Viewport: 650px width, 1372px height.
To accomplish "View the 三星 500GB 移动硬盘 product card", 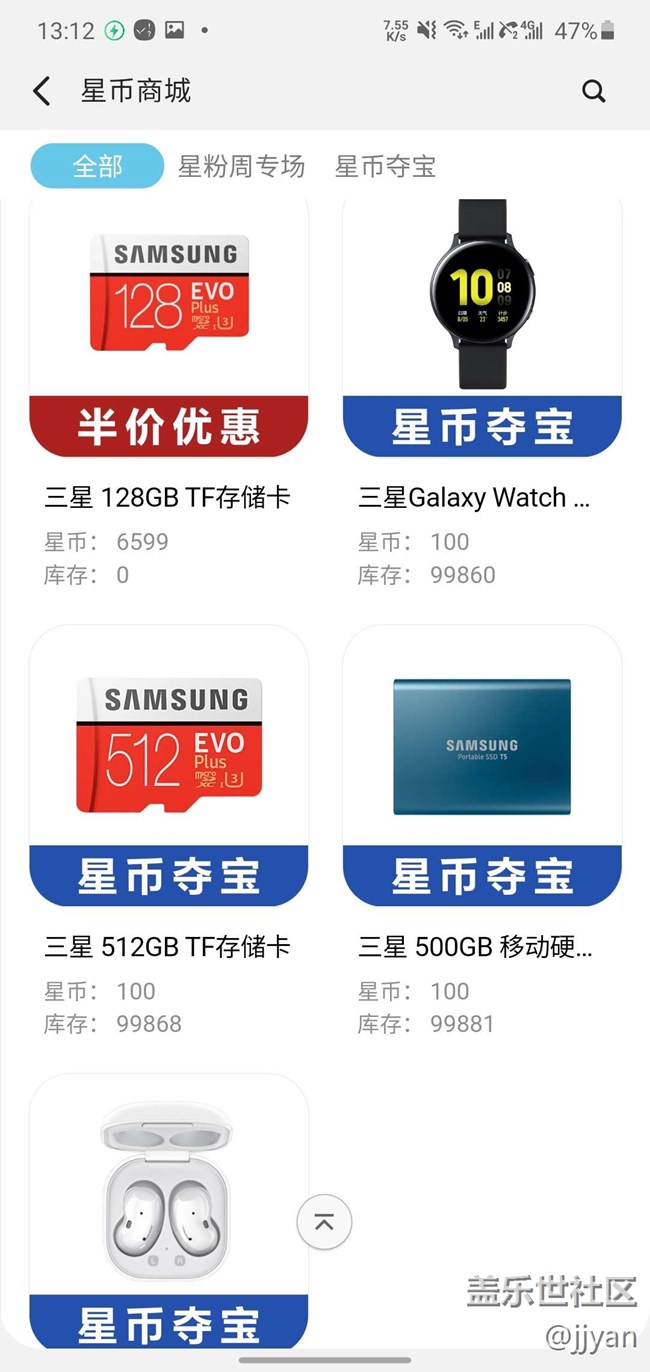I will 482,830.
